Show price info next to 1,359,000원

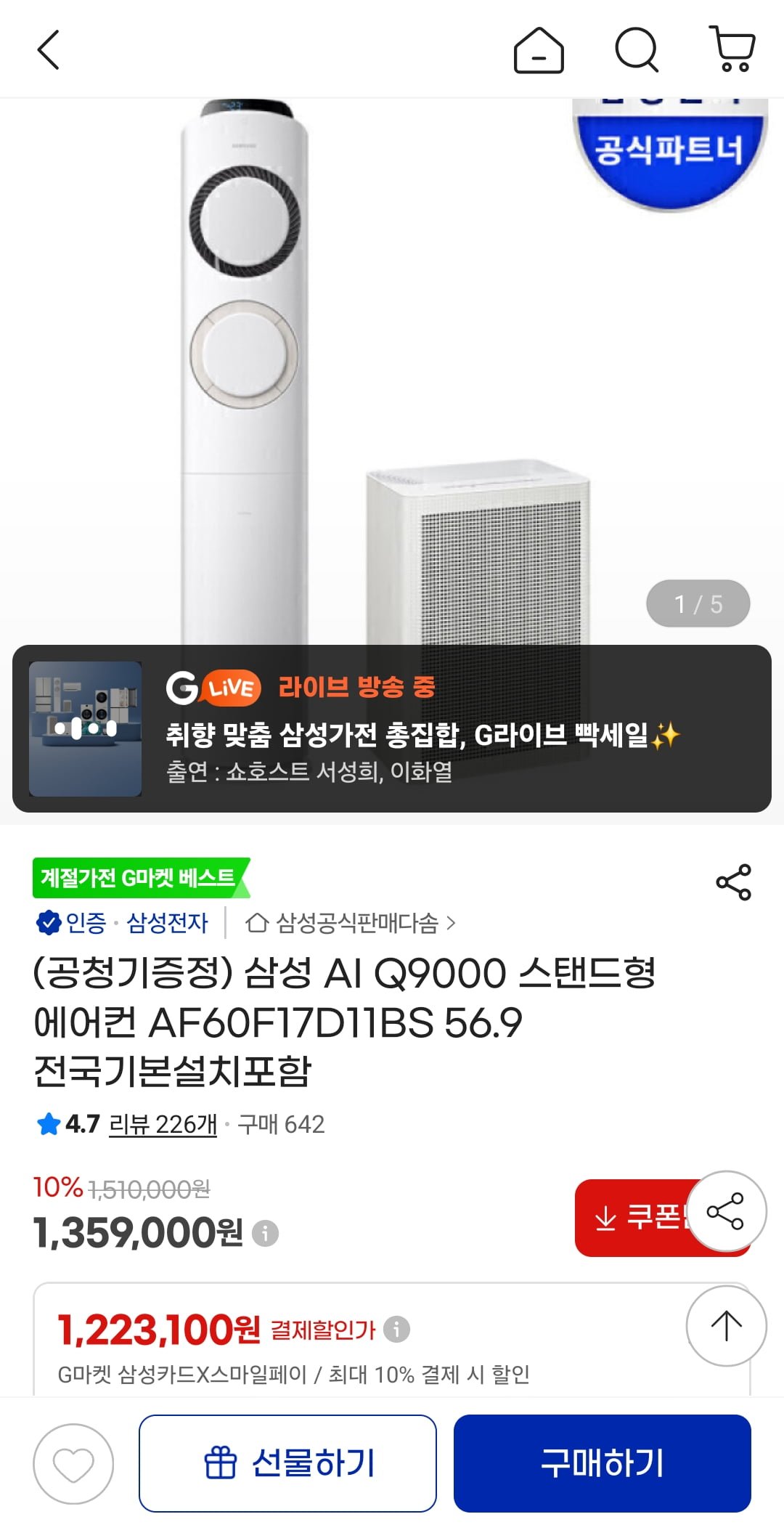point(266,1233)
